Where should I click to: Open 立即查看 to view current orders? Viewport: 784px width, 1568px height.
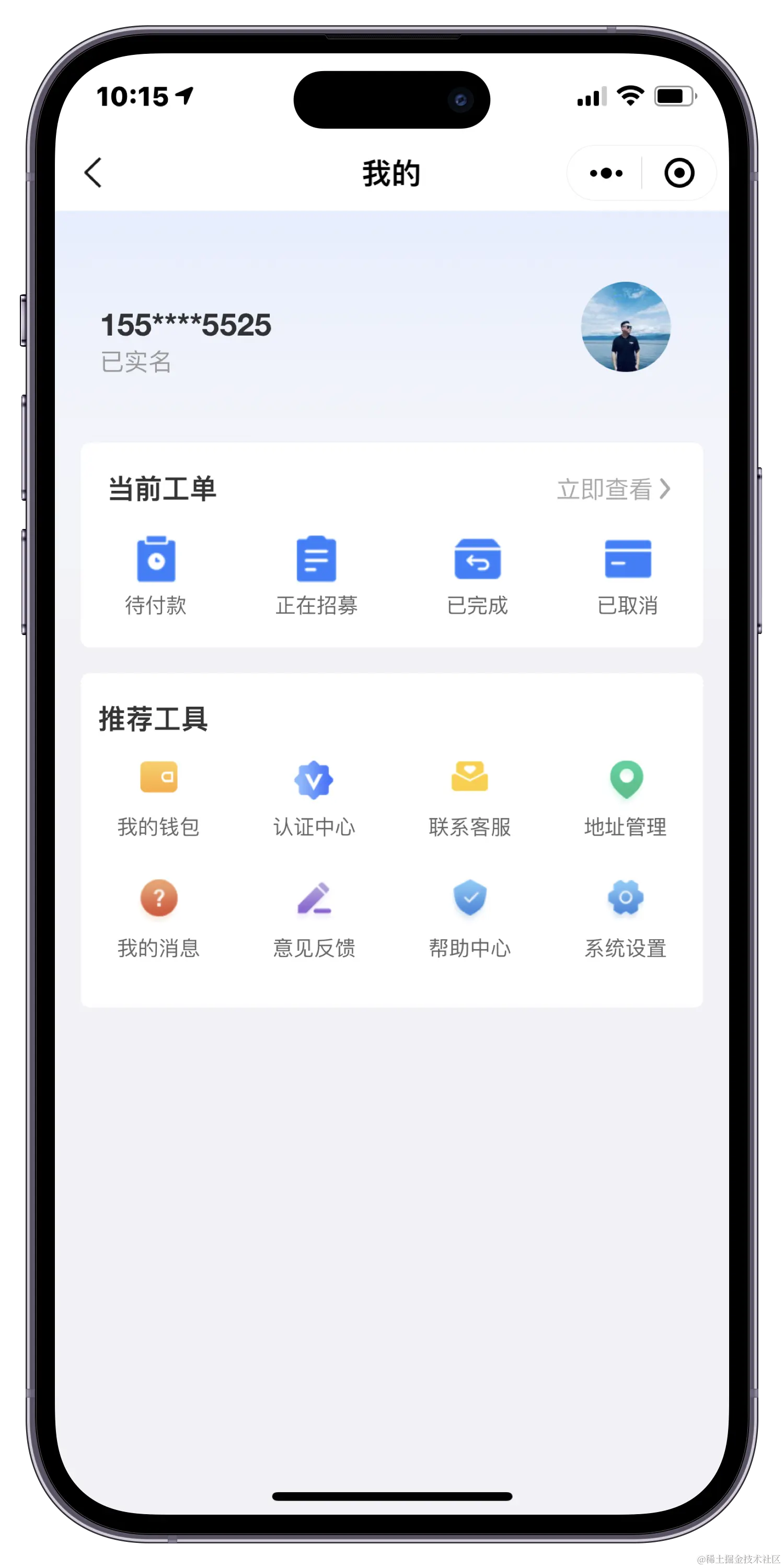click(x=613, y=489)
